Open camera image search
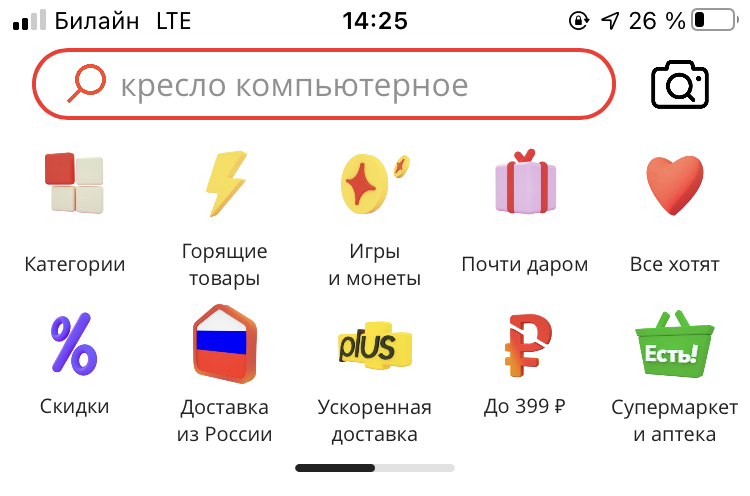This screenshot has height=496, width=750. pyautogui.click(x=680, y=85)
